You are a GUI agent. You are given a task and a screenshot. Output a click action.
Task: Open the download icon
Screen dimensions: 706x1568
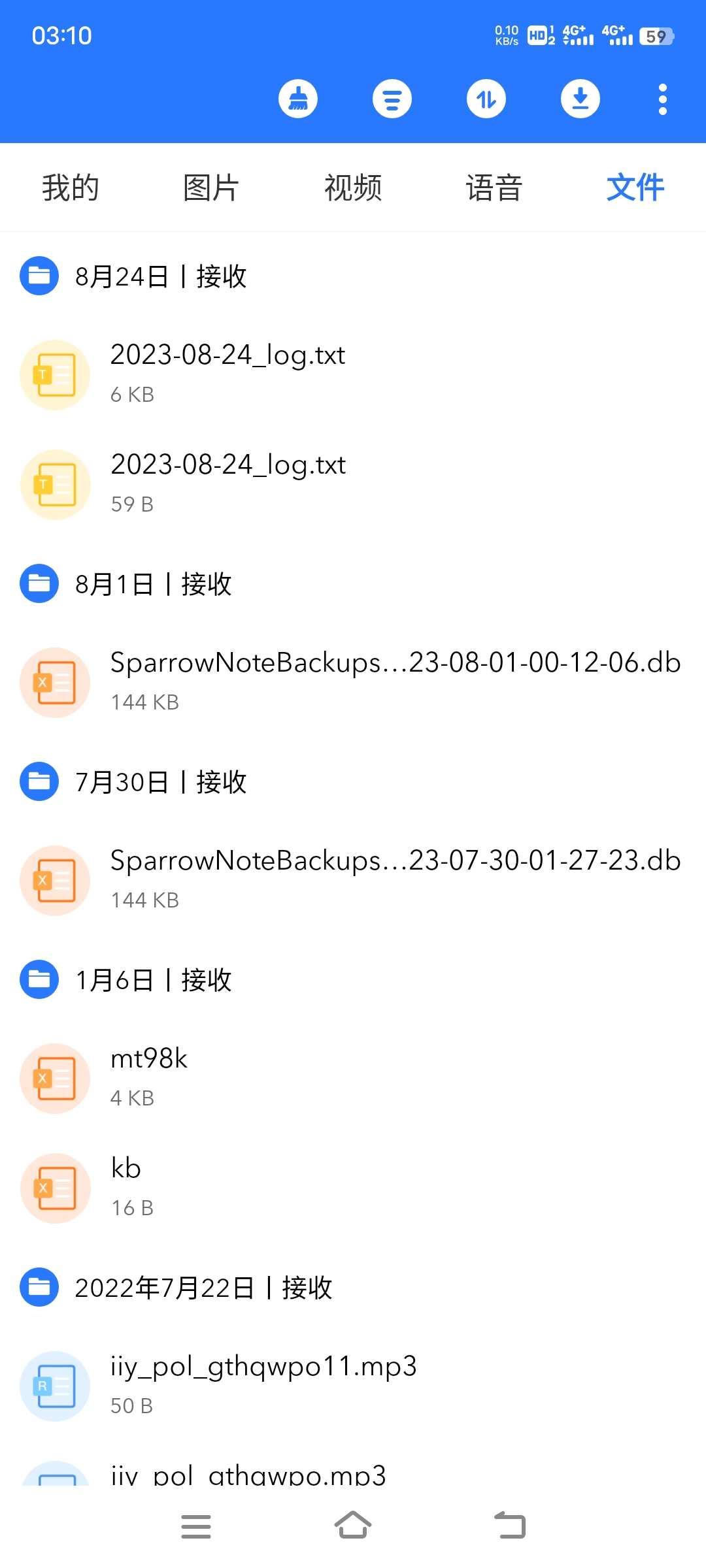coord(580,99)
